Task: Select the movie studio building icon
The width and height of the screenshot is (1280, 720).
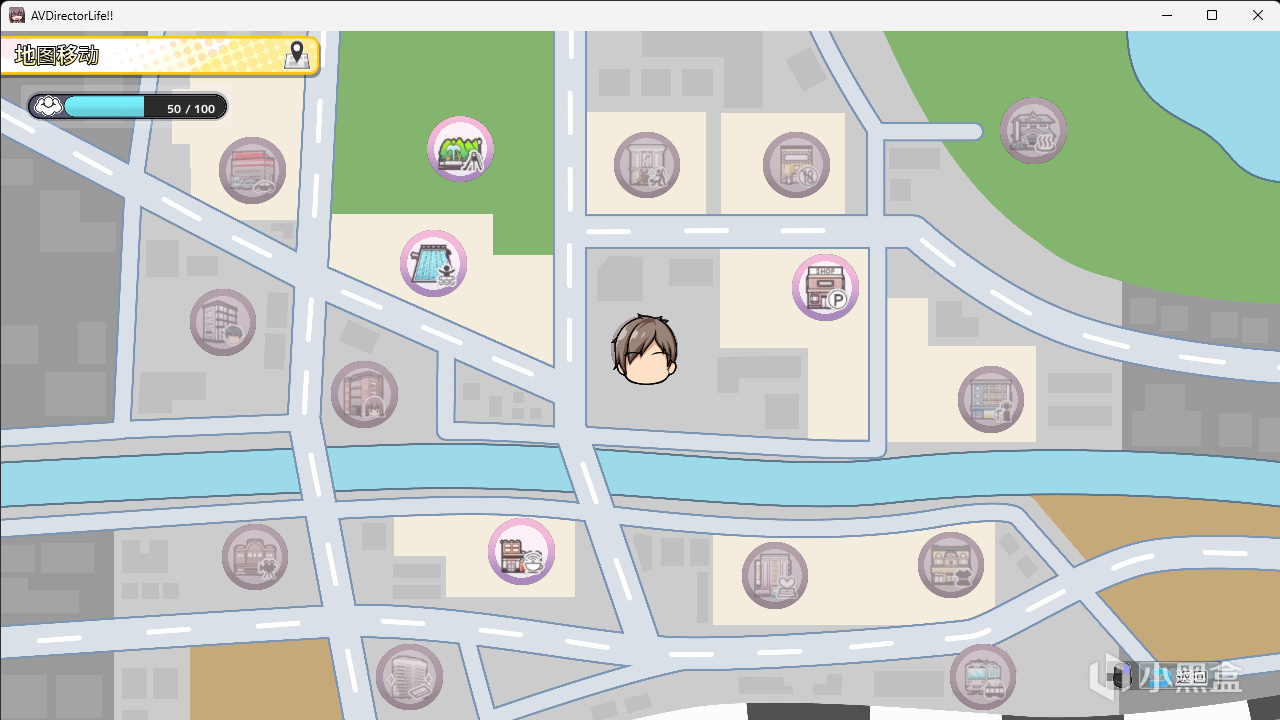Action: click(x=255, y=557)
